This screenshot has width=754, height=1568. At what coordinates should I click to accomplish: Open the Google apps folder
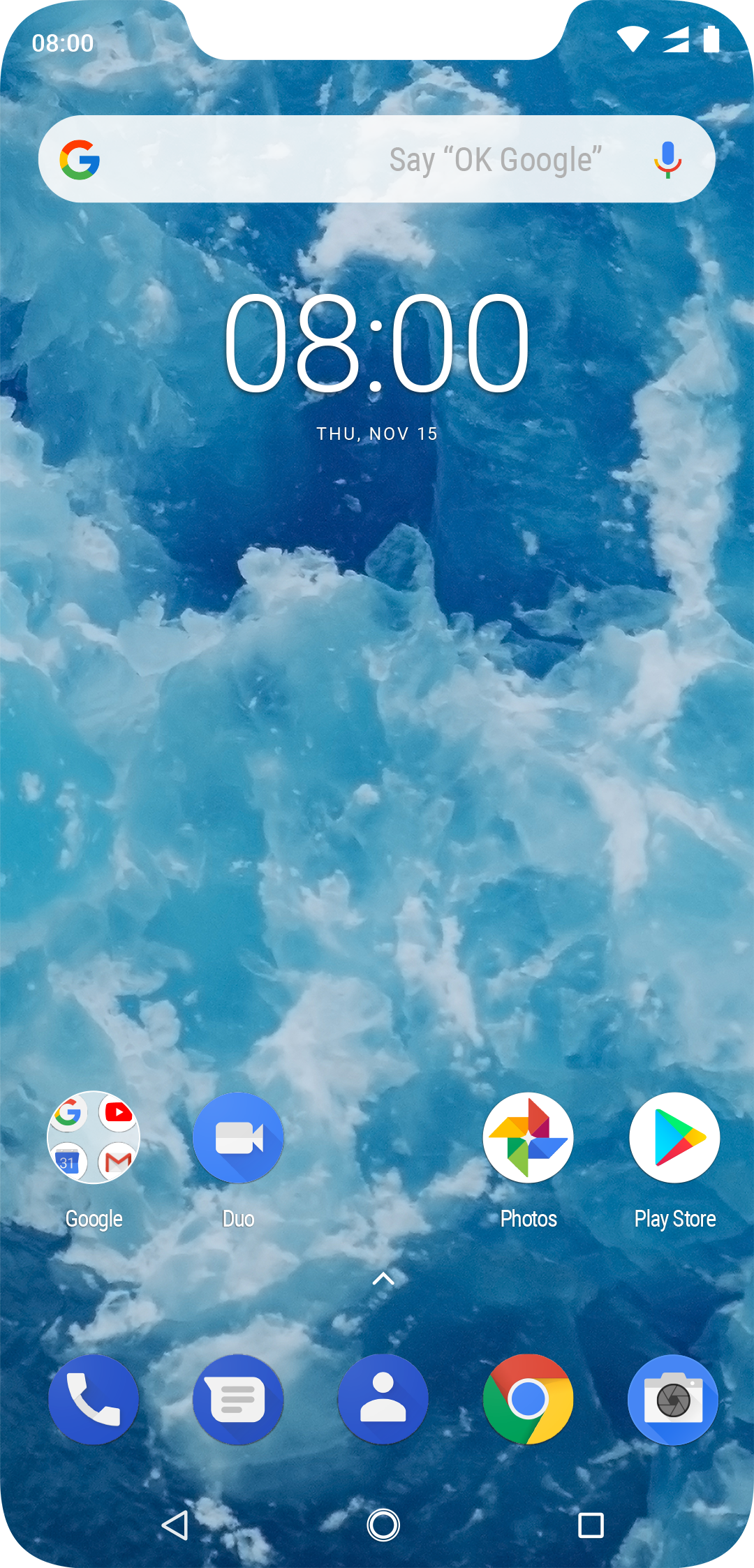pyautogui.click(x=94, y=1137)
